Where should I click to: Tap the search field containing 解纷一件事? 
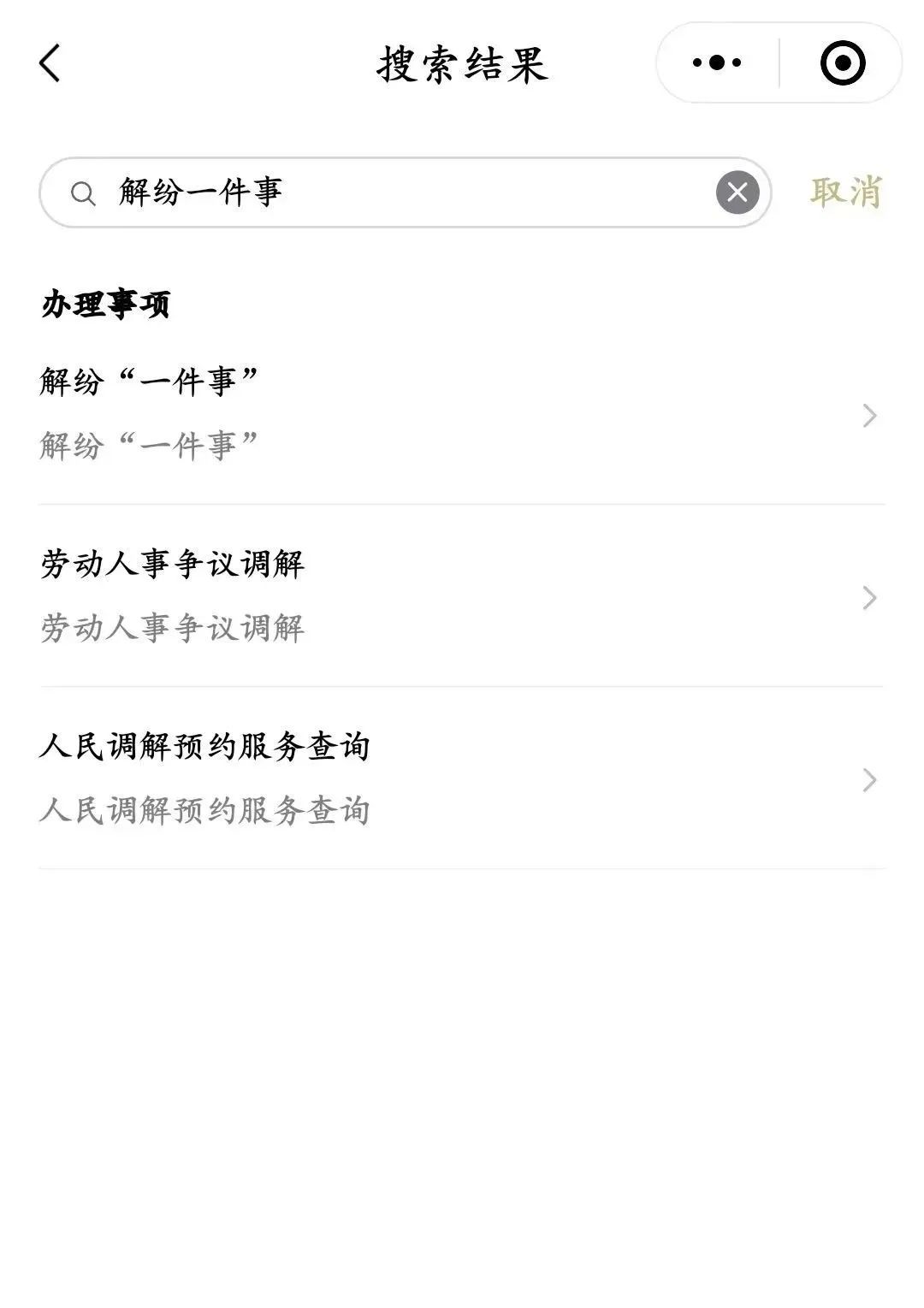(402, 192)
